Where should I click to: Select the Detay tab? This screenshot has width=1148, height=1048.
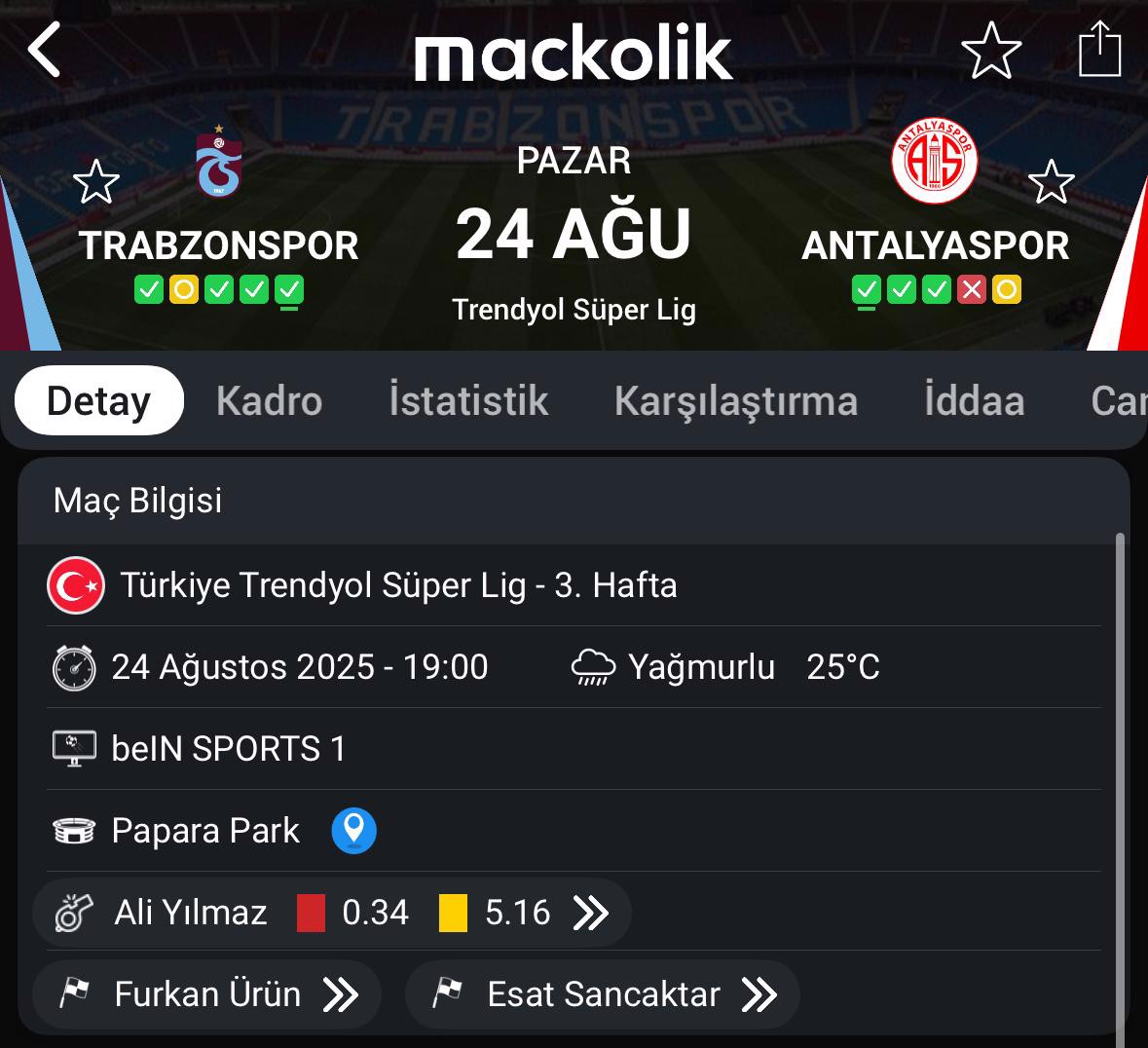tap(99, 400)
